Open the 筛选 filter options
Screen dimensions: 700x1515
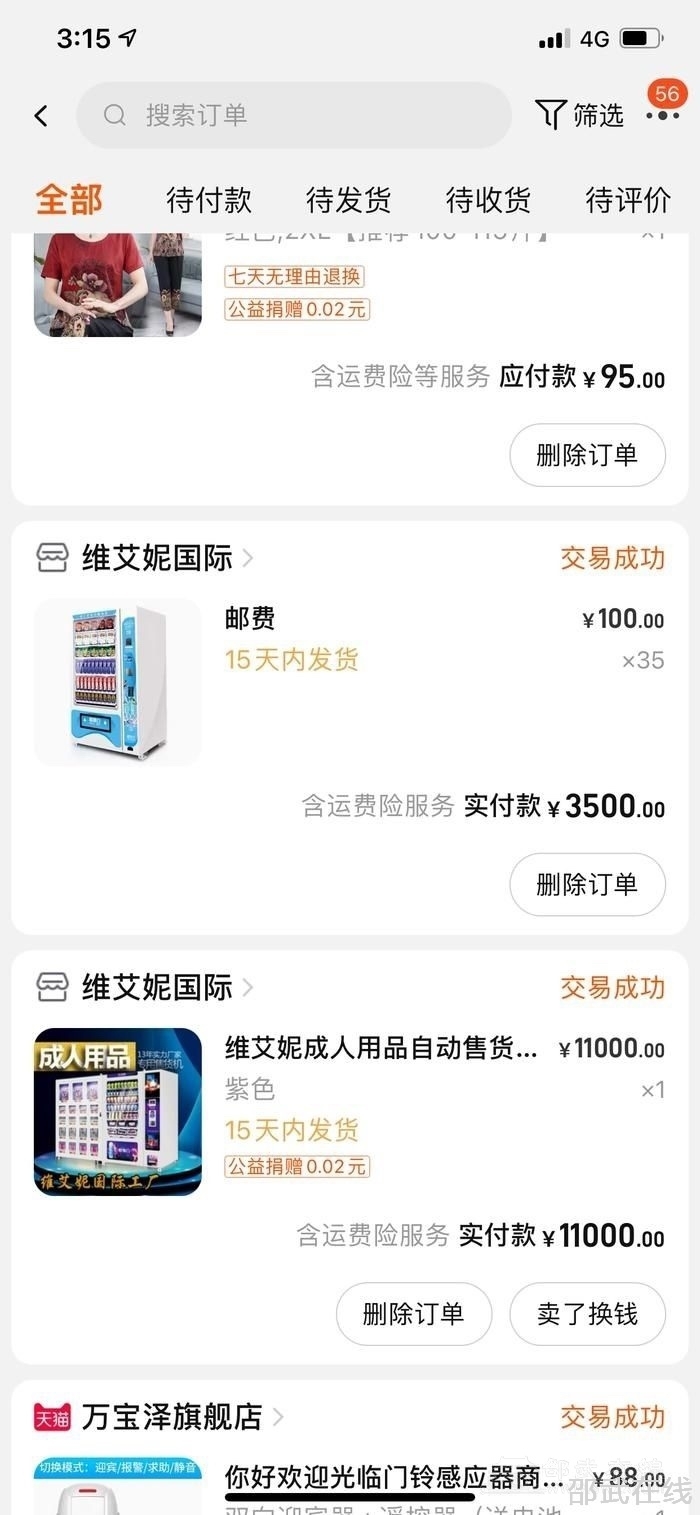coord(580,115)
